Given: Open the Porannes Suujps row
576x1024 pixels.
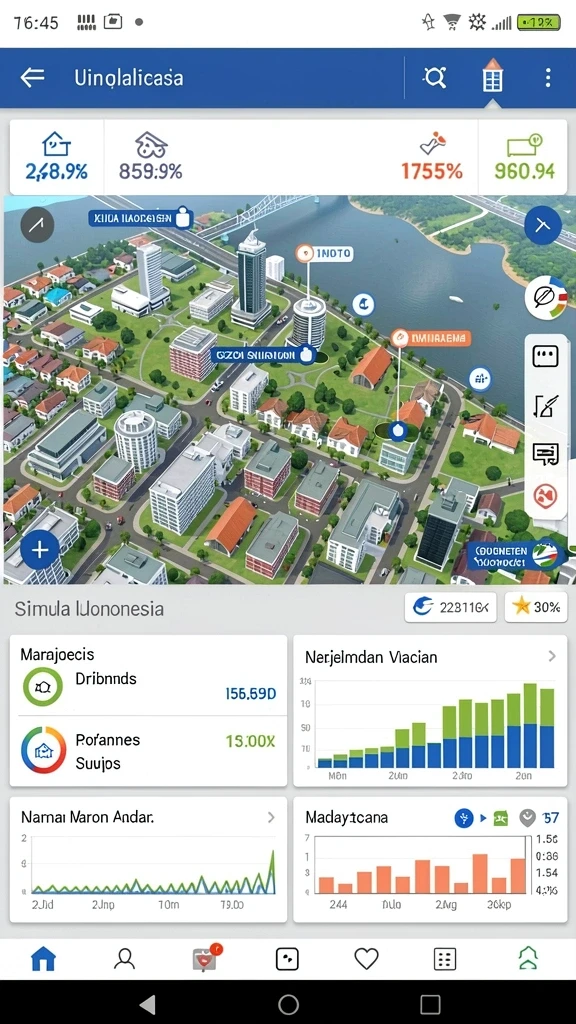Looking at the screenshot, I should click(148, 750).
